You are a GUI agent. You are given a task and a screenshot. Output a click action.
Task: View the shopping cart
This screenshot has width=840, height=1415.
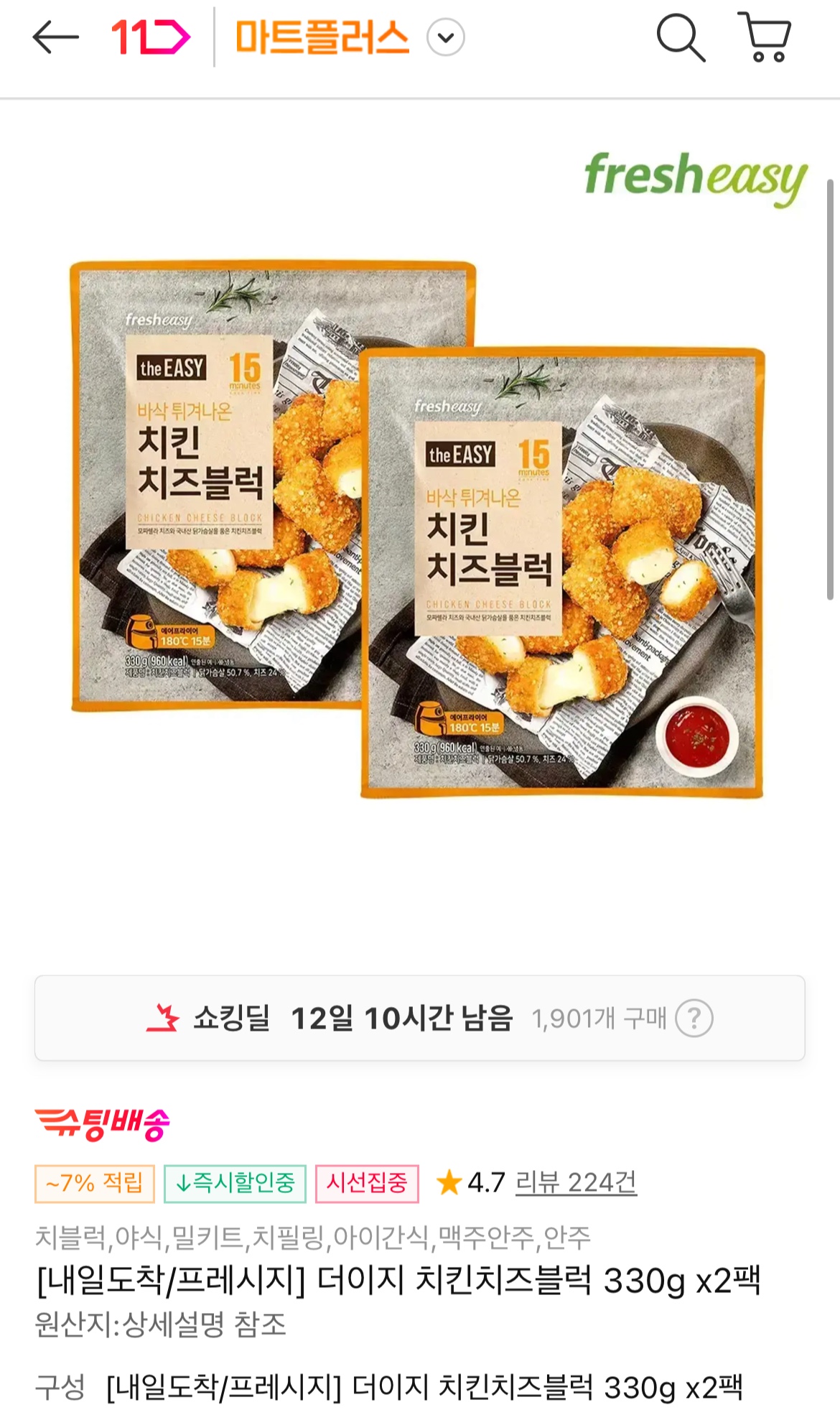(765, 37)
